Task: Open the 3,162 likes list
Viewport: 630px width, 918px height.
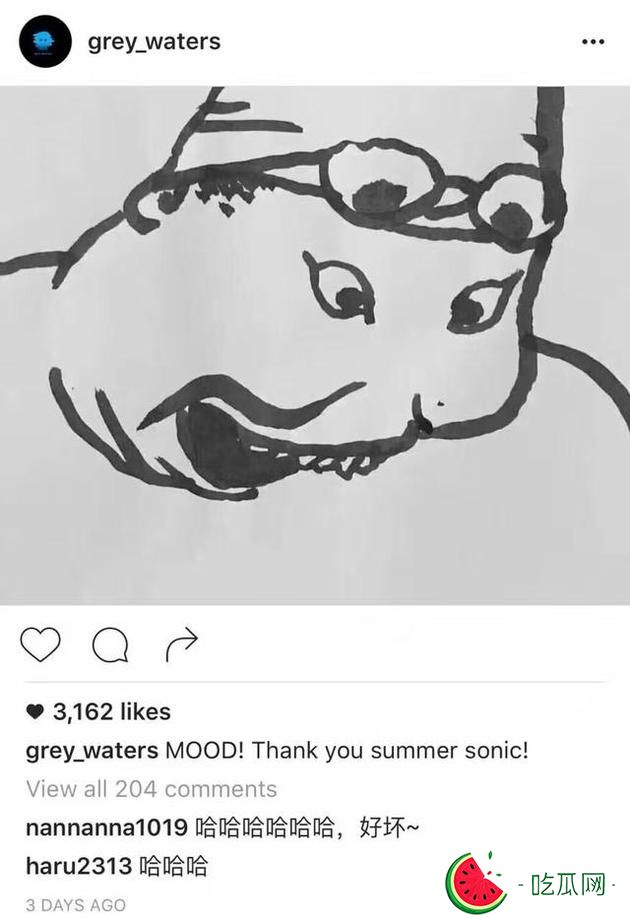Action: [110, 712]
